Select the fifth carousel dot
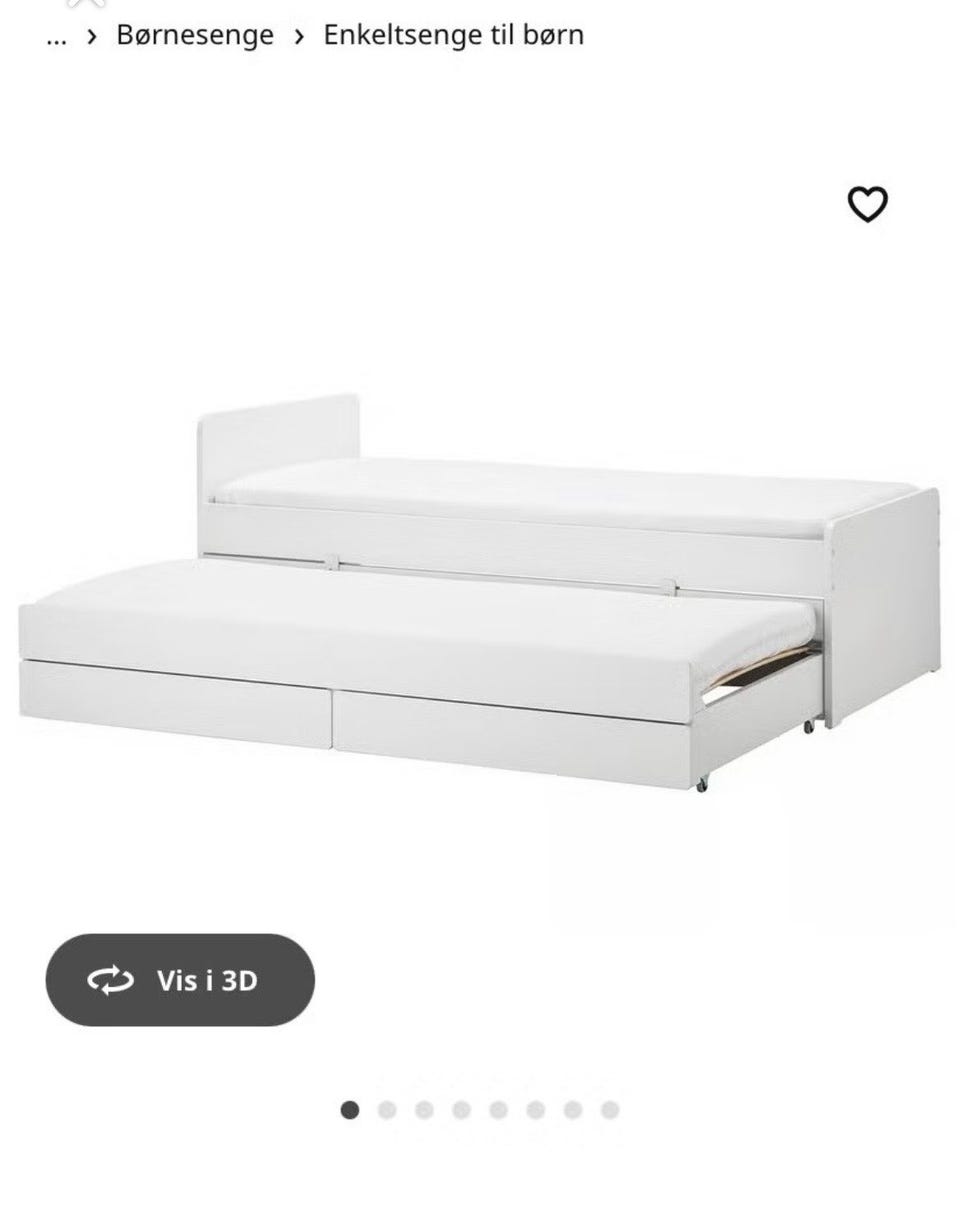This screenshot has height=1221, width=960. (497, 1108)
